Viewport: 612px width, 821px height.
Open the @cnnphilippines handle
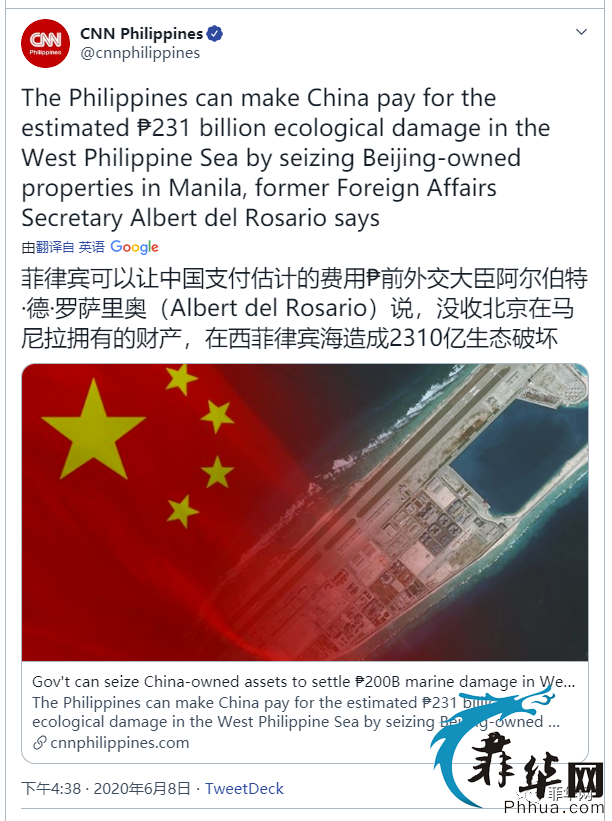[140, 53]
